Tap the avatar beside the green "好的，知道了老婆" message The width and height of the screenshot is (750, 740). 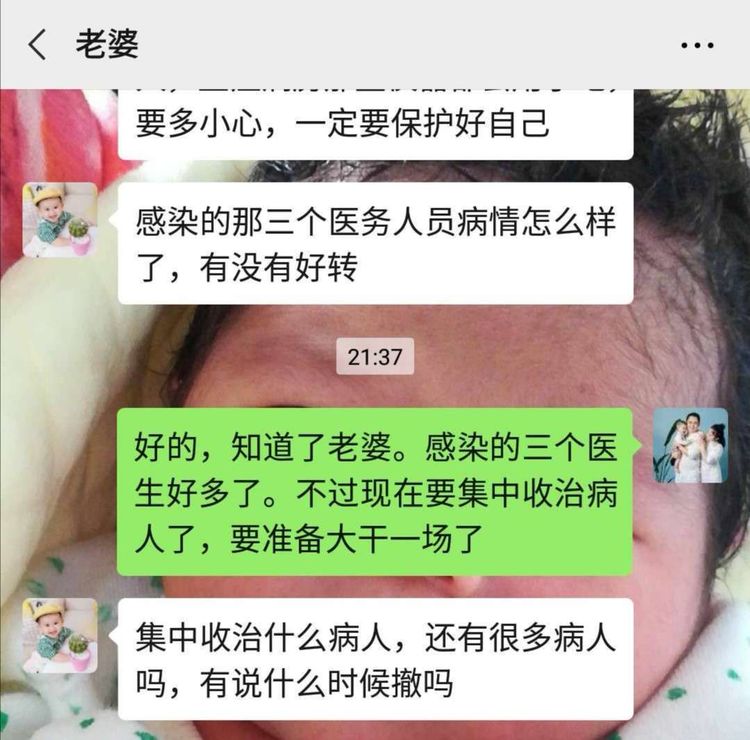[690, 446]
